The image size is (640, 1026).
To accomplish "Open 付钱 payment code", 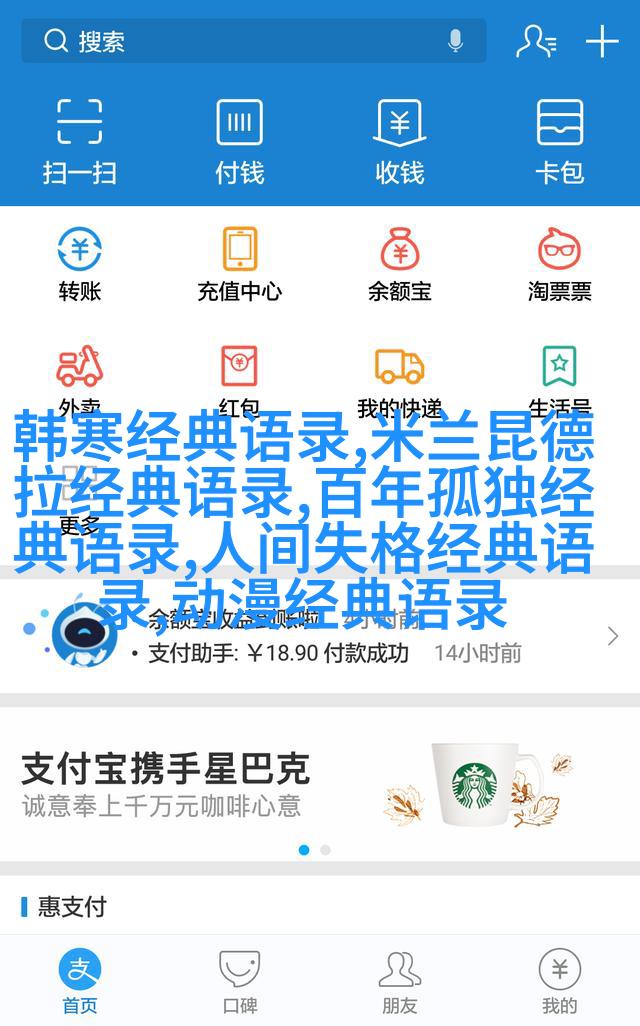I will coord(240,141).
